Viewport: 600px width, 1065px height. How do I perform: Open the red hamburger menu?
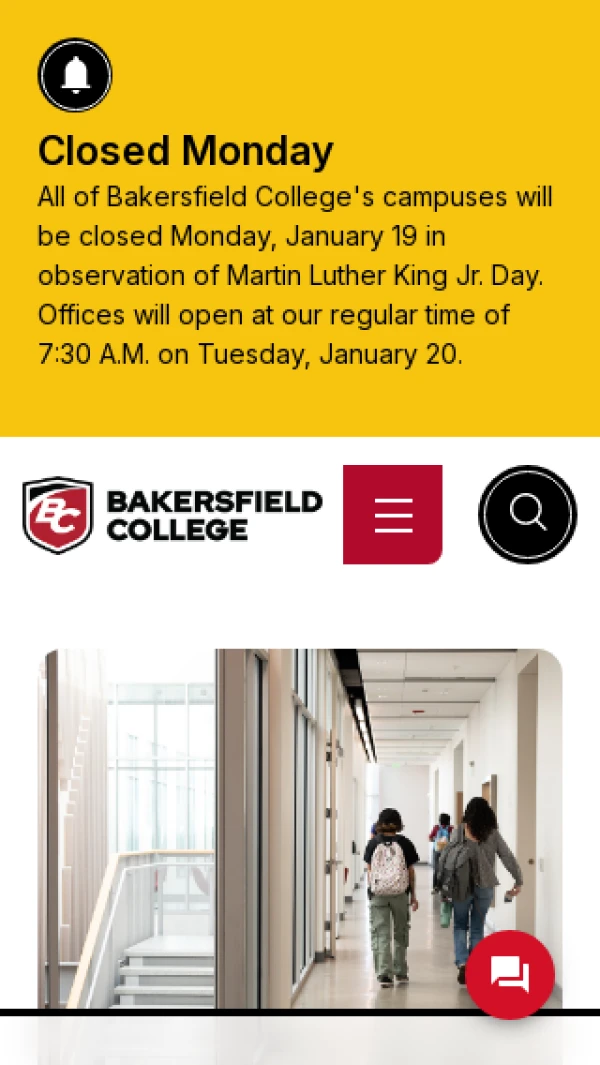click(393, 514)
